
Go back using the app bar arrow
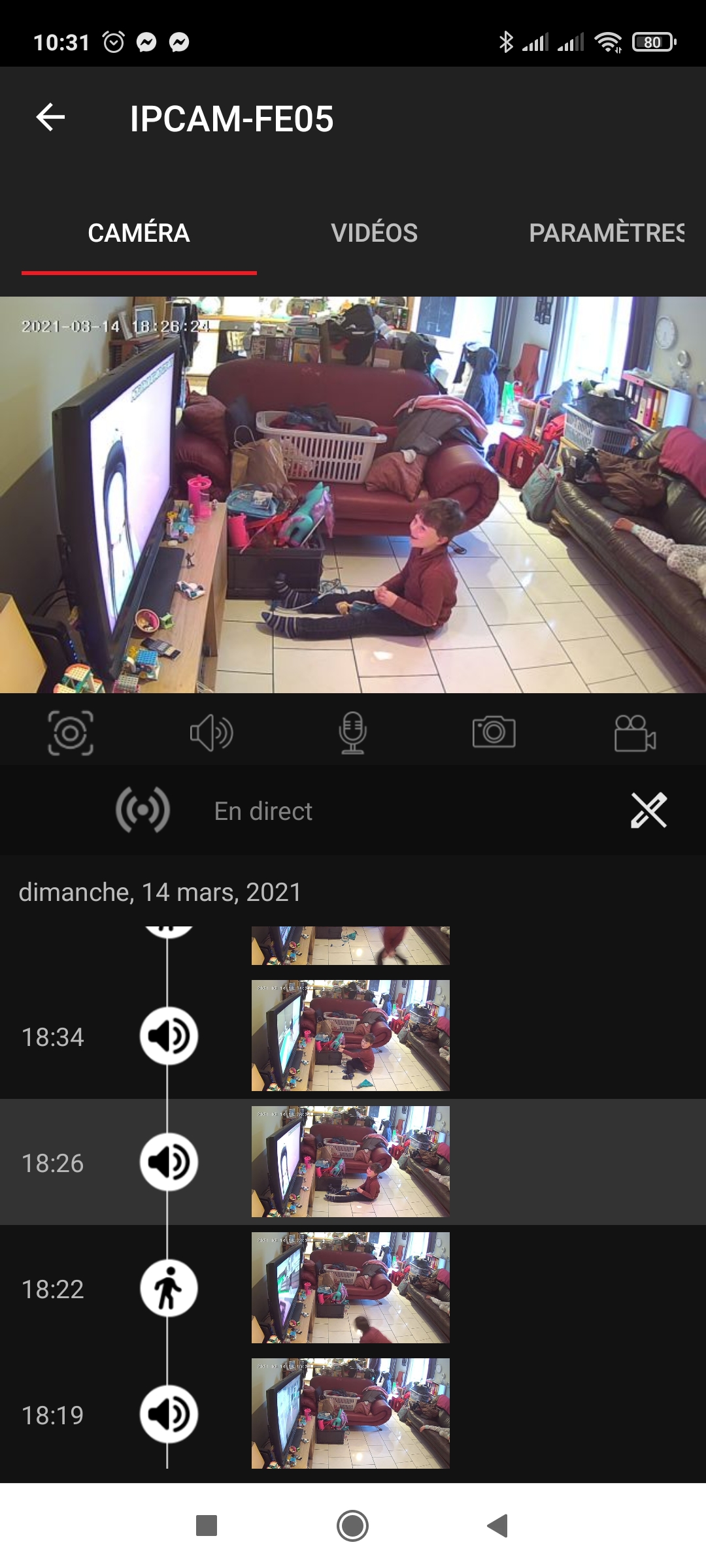pyautogui.click(x=50, y=118)
